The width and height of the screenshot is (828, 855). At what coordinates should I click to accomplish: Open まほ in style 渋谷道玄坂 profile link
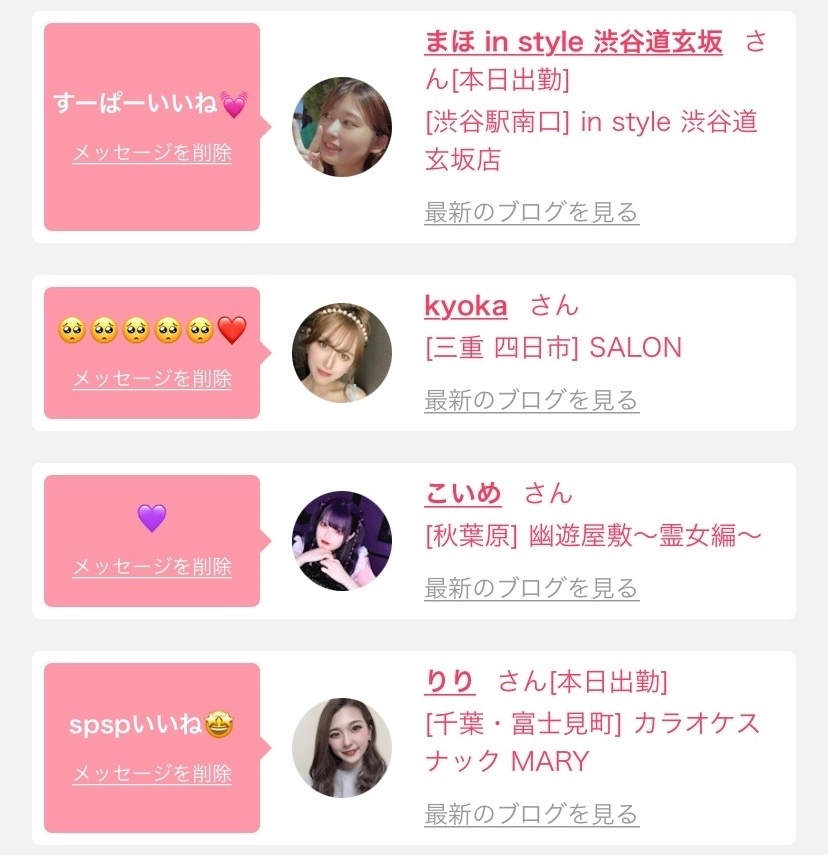click(573, 43)
